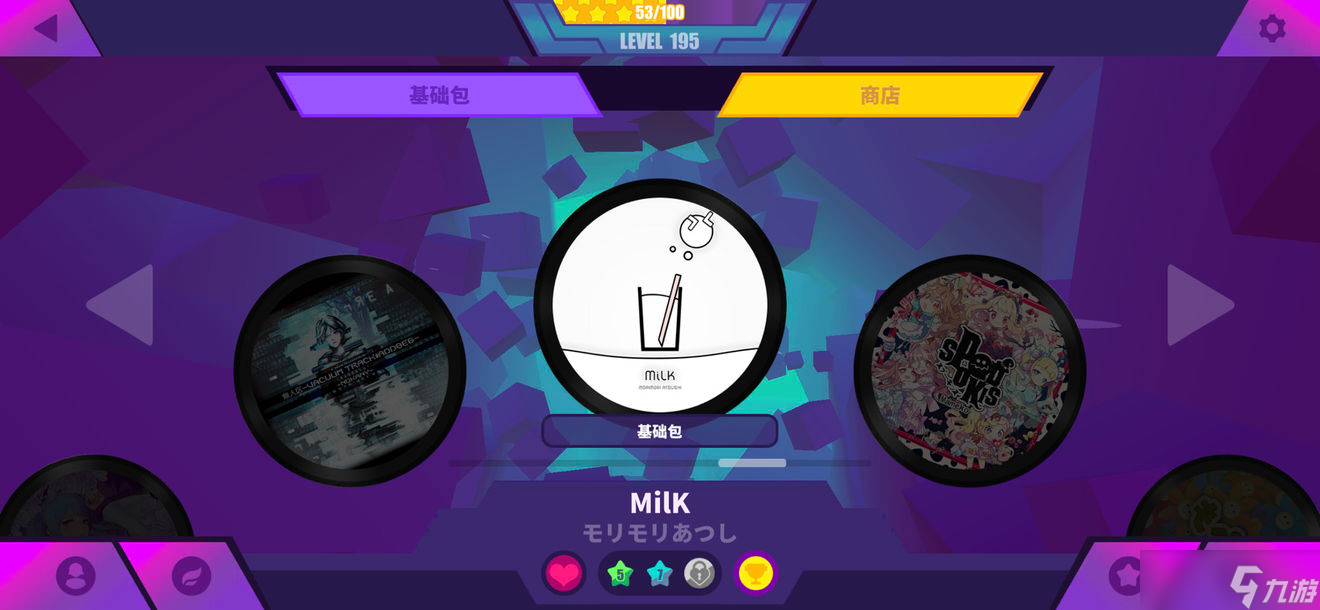Show the previous song with left arrow
1320x610 pixels.
tap(122, 305)
